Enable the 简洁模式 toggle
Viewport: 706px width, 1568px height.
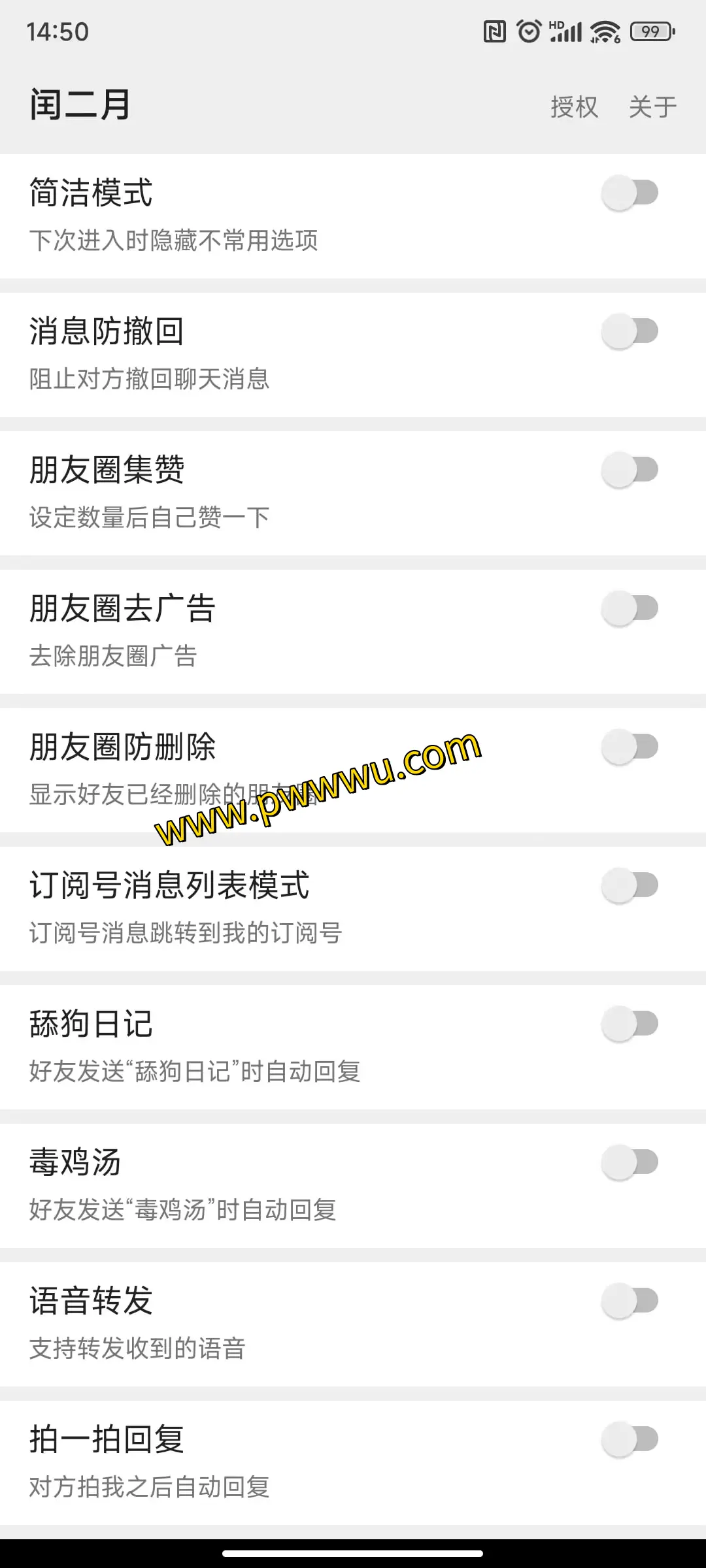tap(631, 193)
